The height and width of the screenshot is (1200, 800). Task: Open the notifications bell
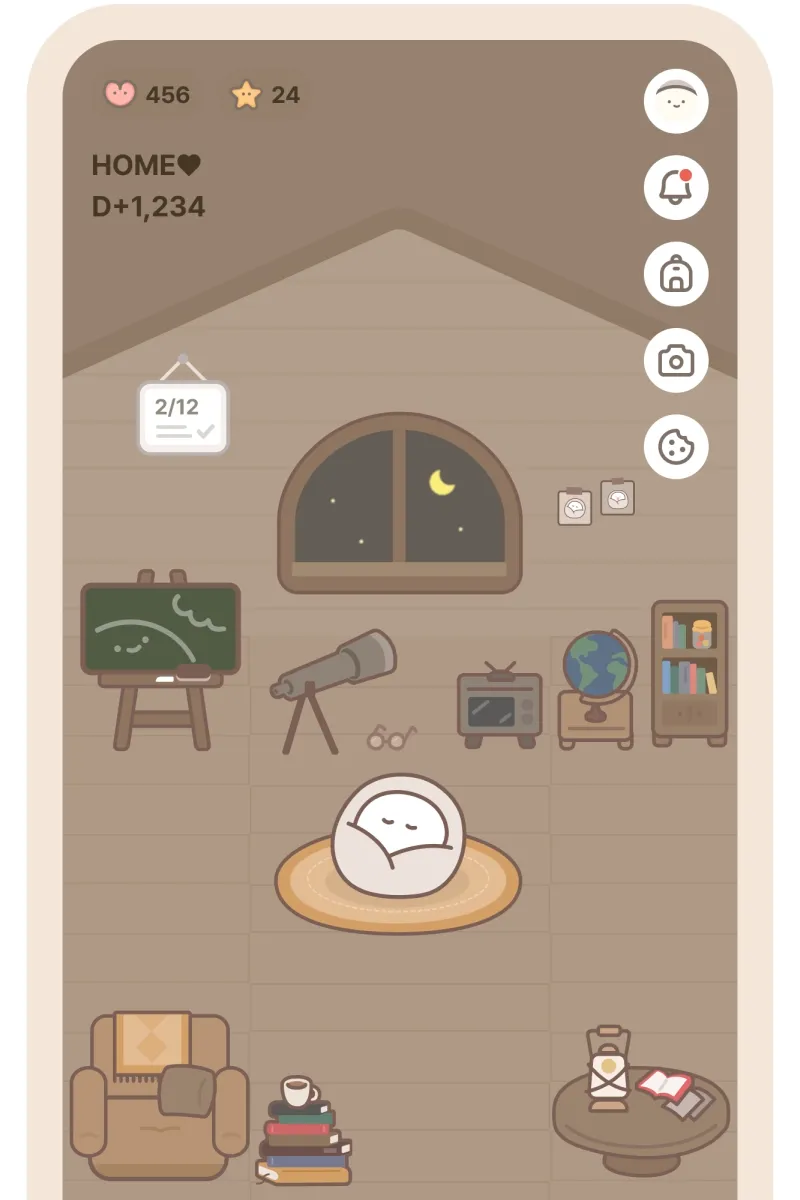coord(676,187)
